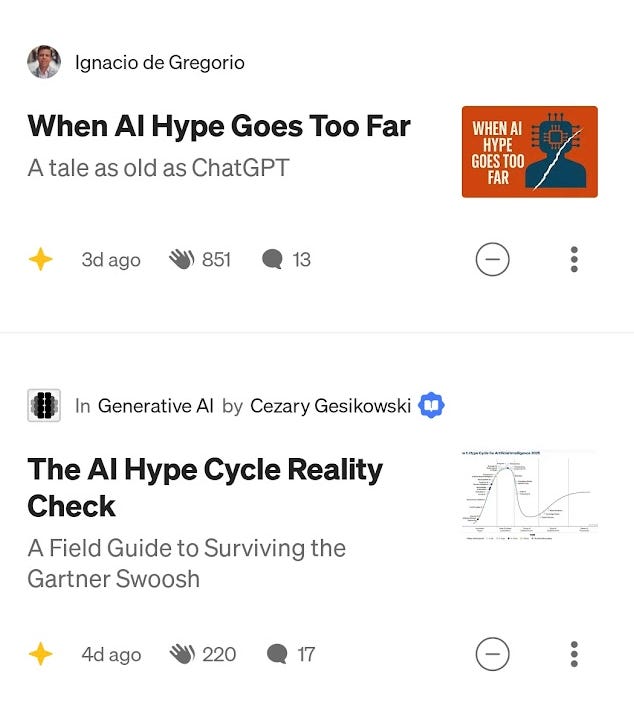The width and height of the screenshot is (634, 724).
Task: Open the article When AI Hype Goes Too Far
Action: [219, 126]
